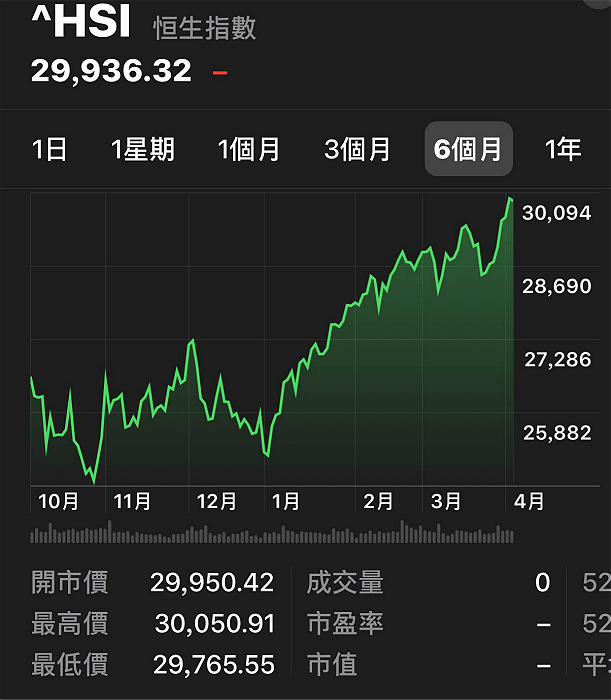Show the 1個月 chart
611x700 pixels.
pyautogui.click(x=249, y=149)
